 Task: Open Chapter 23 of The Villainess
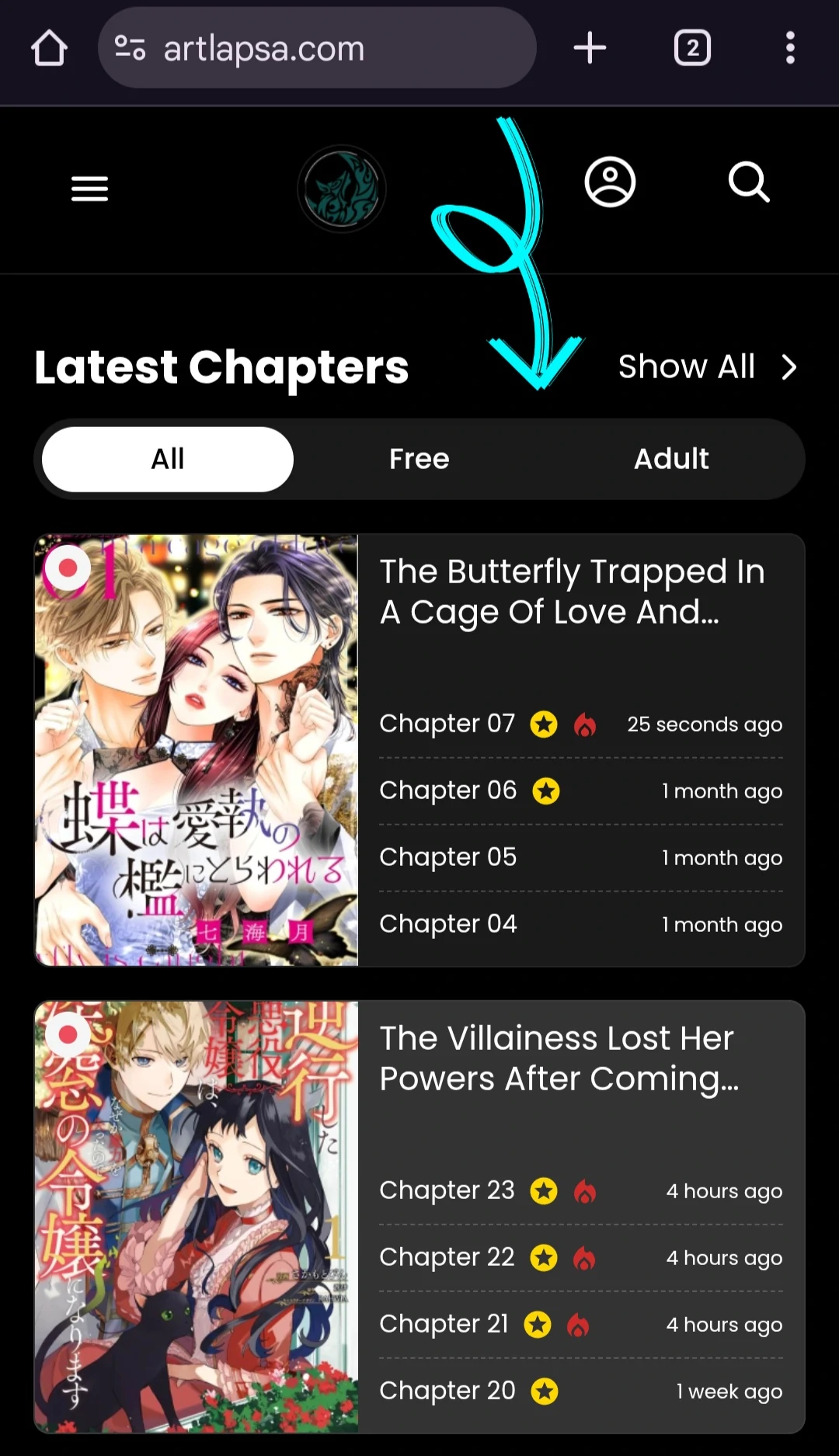click(447, 1190)
